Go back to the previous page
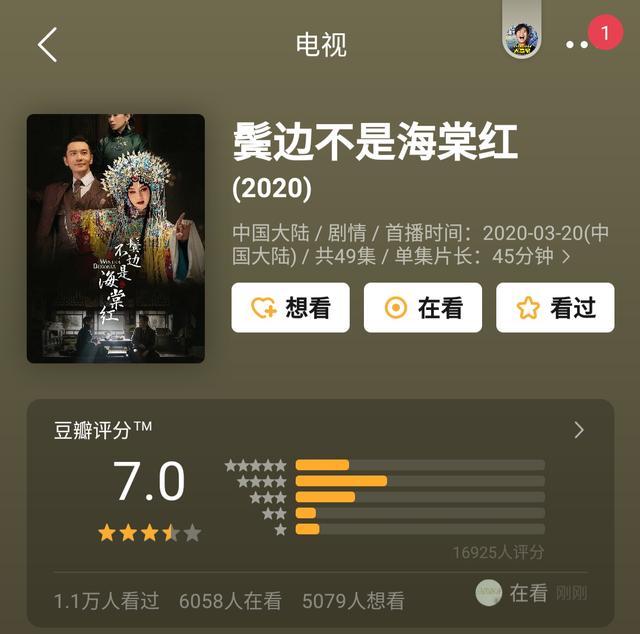Image resolution: width=640 pixels, height=634 pixels. 47,45
